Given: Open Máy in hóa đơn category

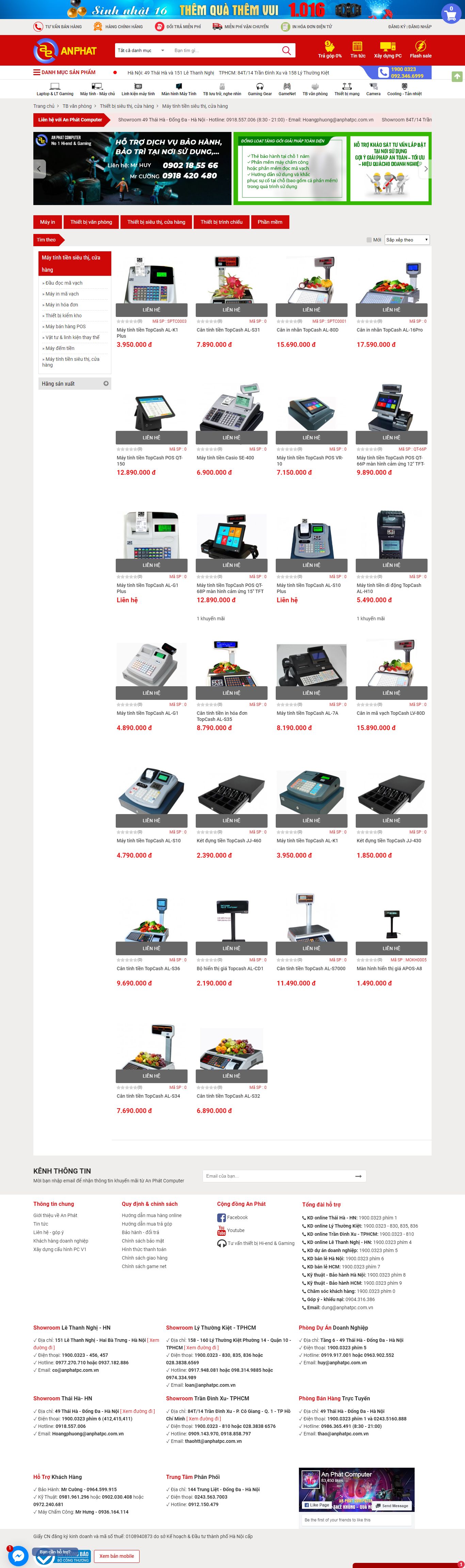Looking at the screenshot, I should point(62,305).
